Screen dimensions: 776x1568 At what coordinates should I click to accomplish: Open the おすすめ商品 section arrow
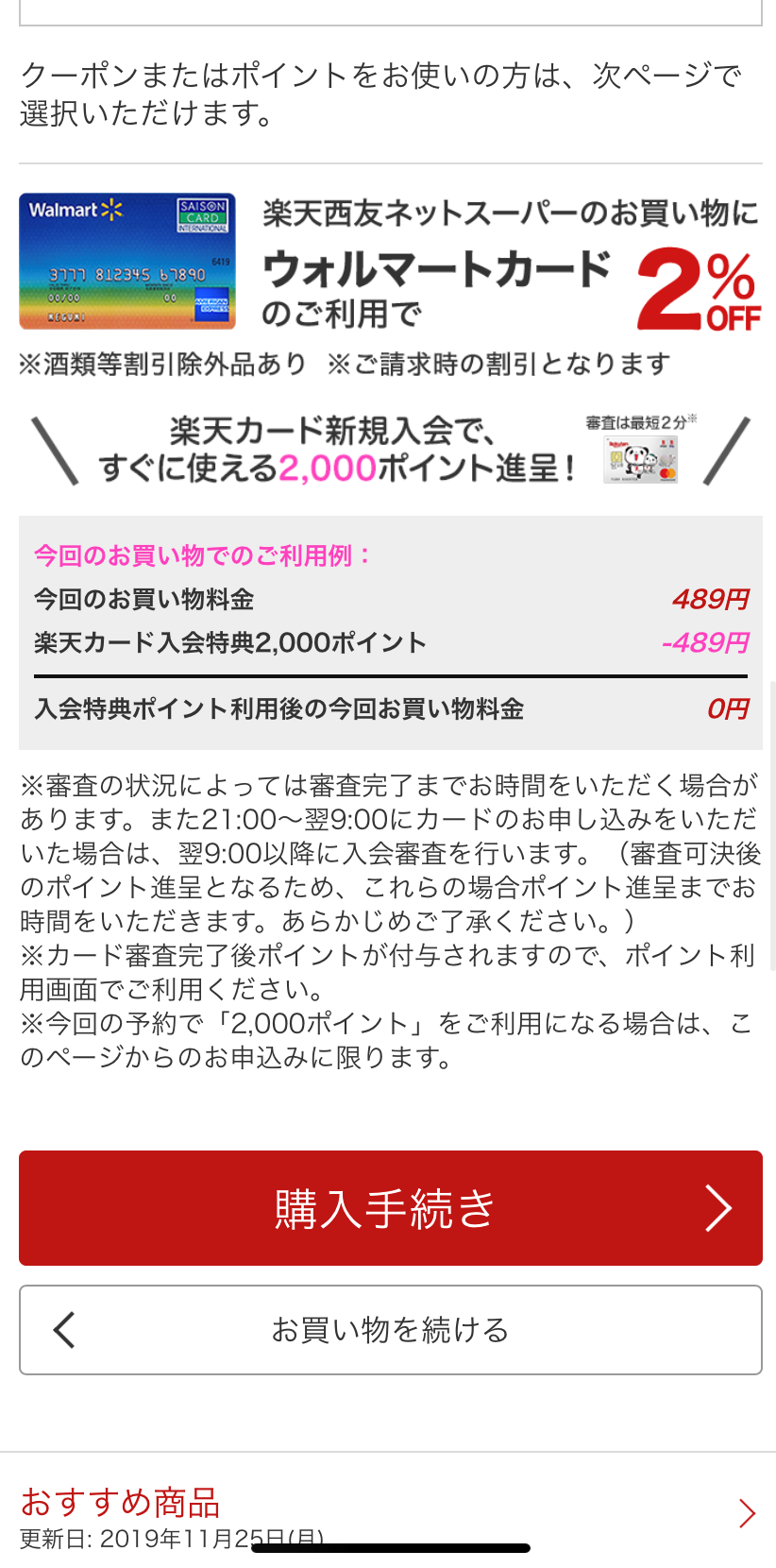pos(746,1513)
